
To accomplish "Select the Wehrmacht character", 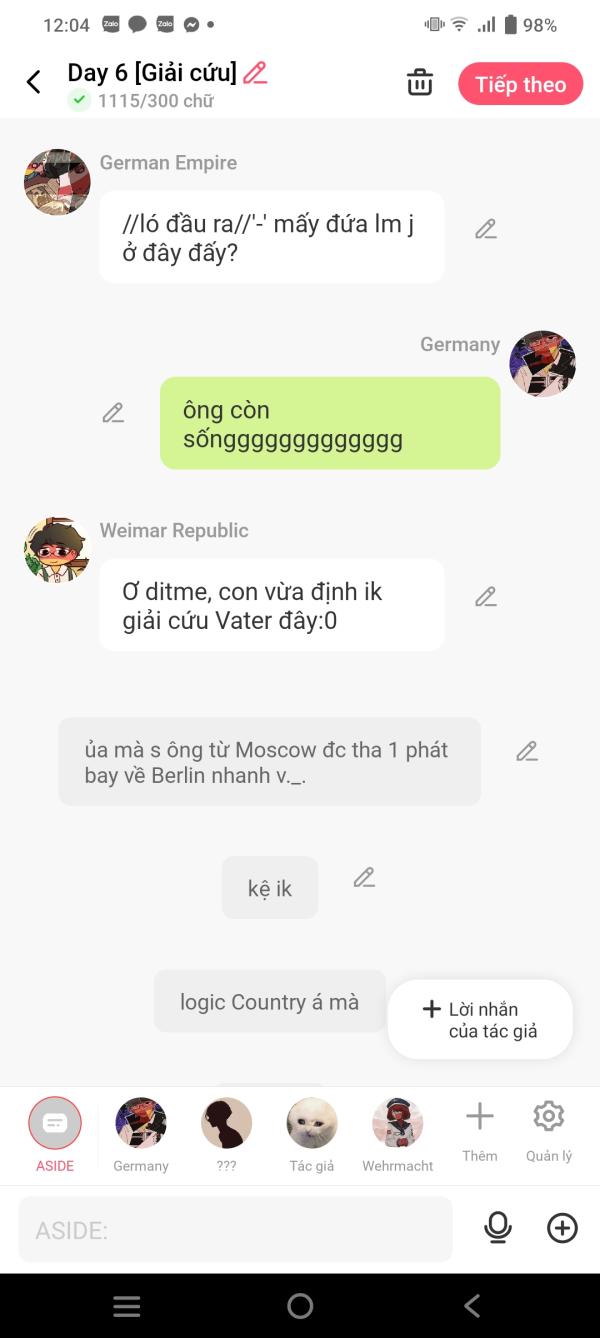I will (x=398, y=1135).
